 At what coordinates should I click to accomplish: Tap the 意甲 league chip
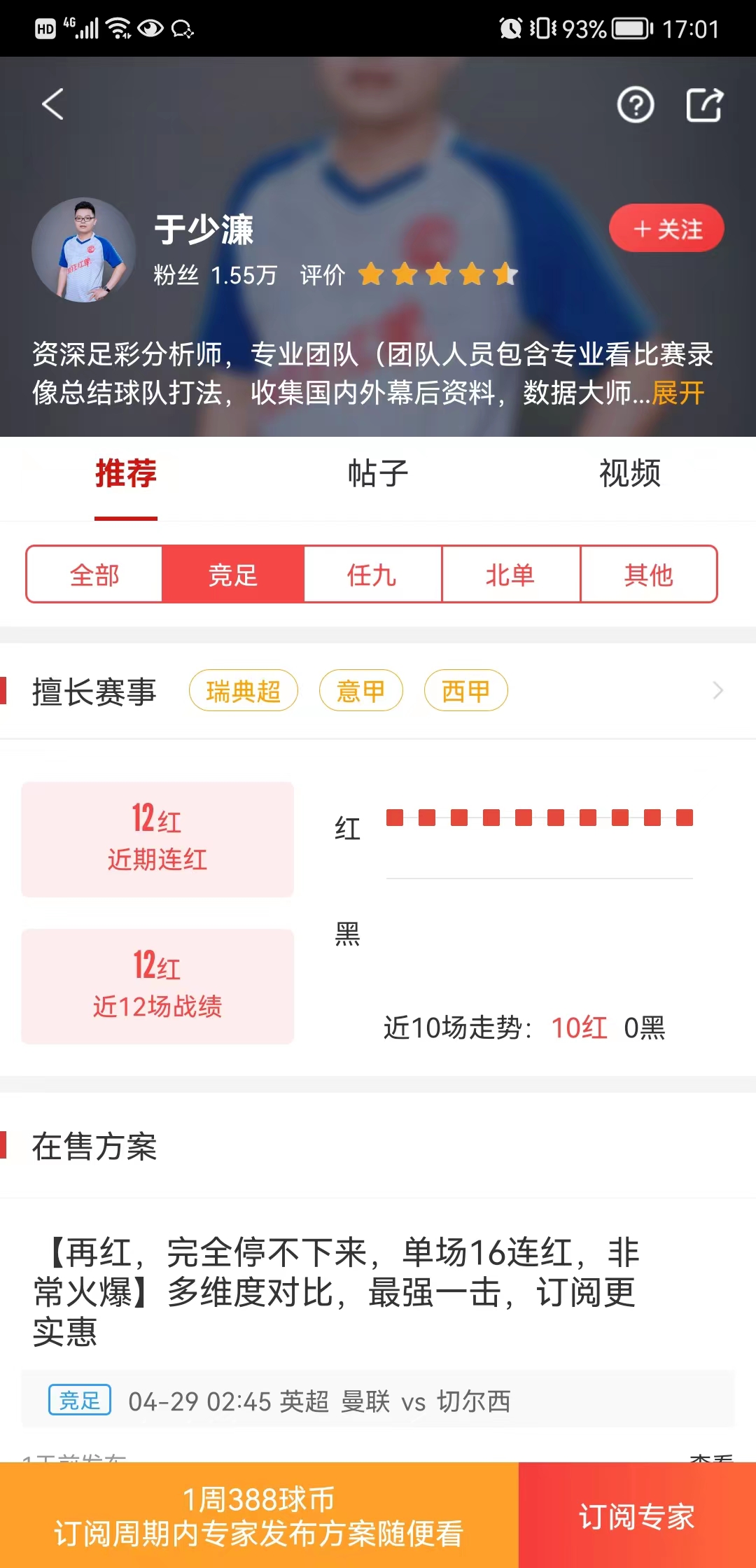(x=360, y=691)
